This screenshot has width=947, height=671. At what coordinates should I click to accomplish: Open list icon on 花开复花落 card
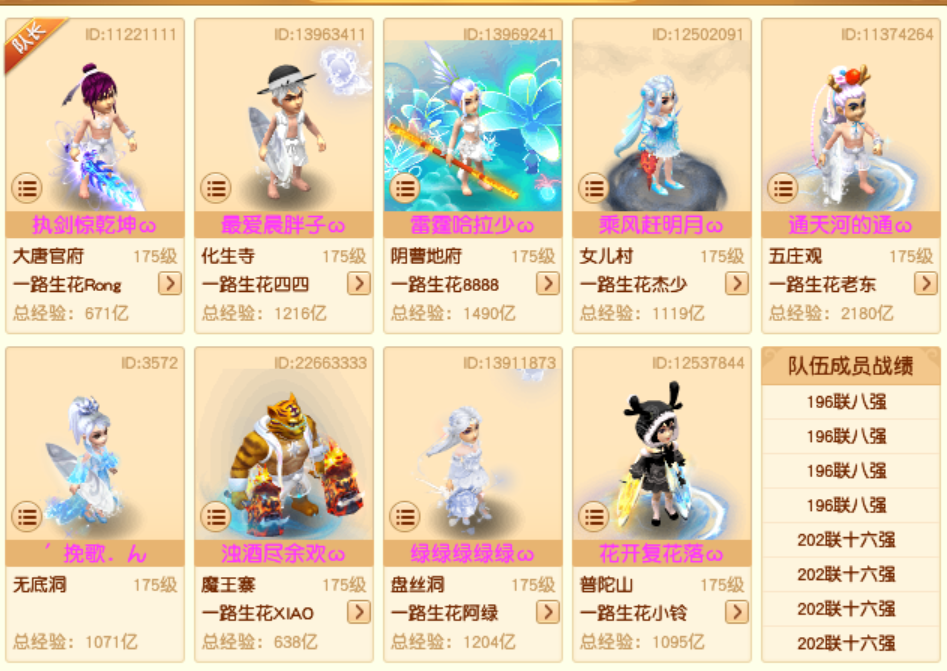click(x=593, y=516)
